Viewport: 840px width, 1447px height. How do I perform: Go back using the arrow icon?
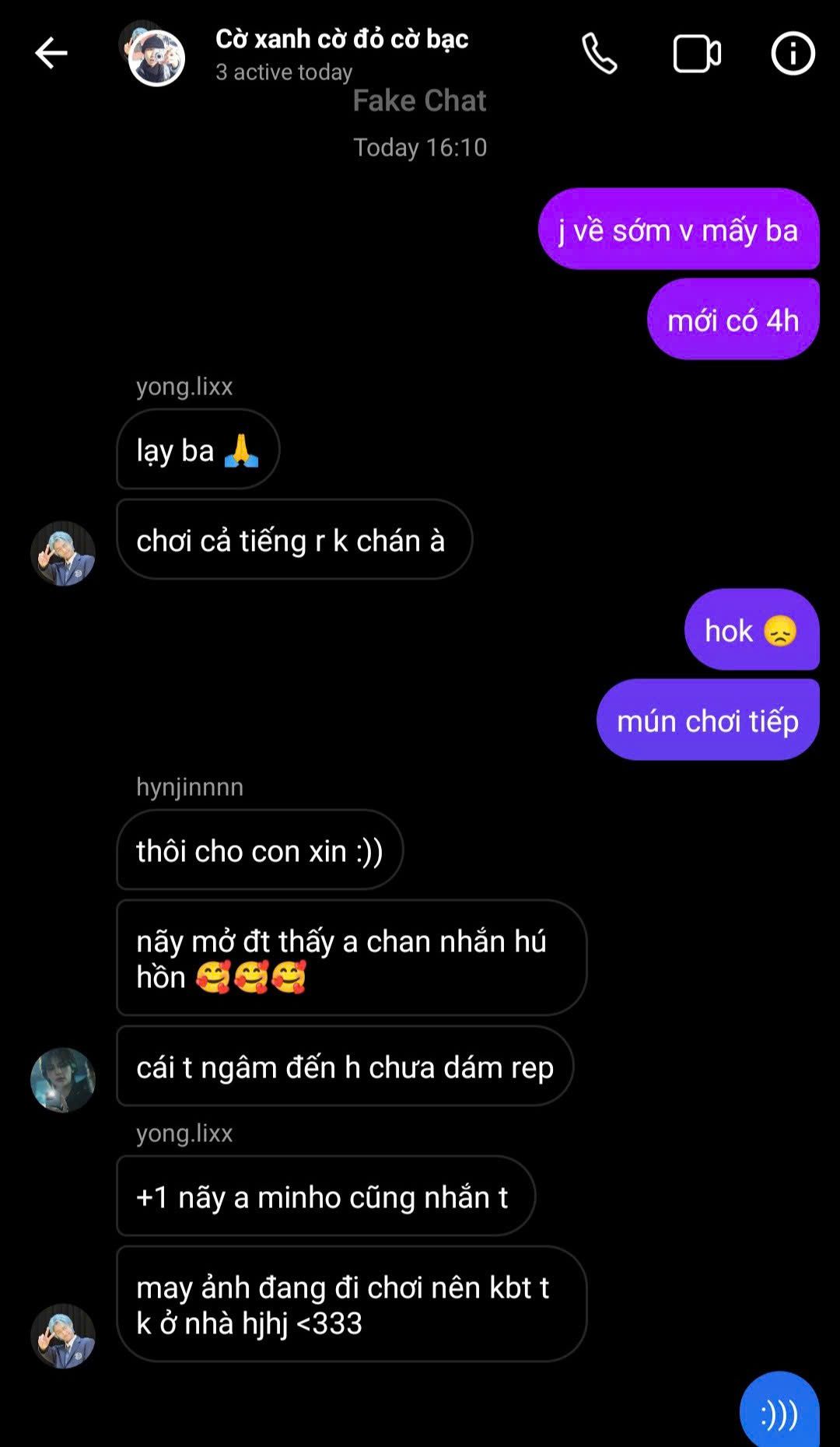51,54
